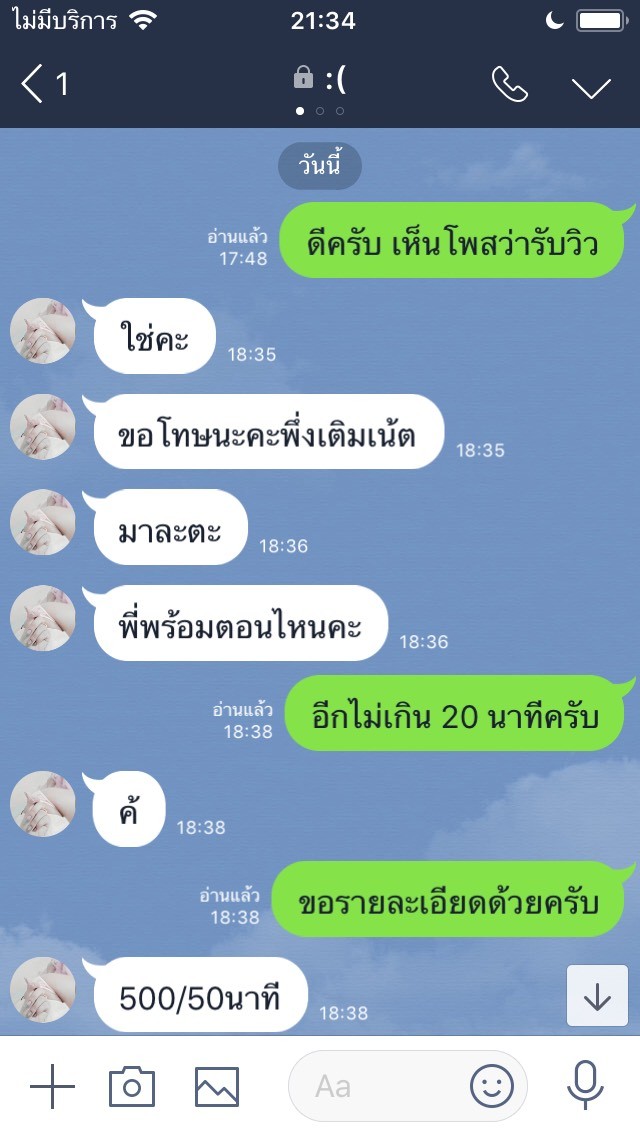The width and height of the screenshot is (640, 1136).
Task: Tap the Aa message input field
Action: 377,1086
